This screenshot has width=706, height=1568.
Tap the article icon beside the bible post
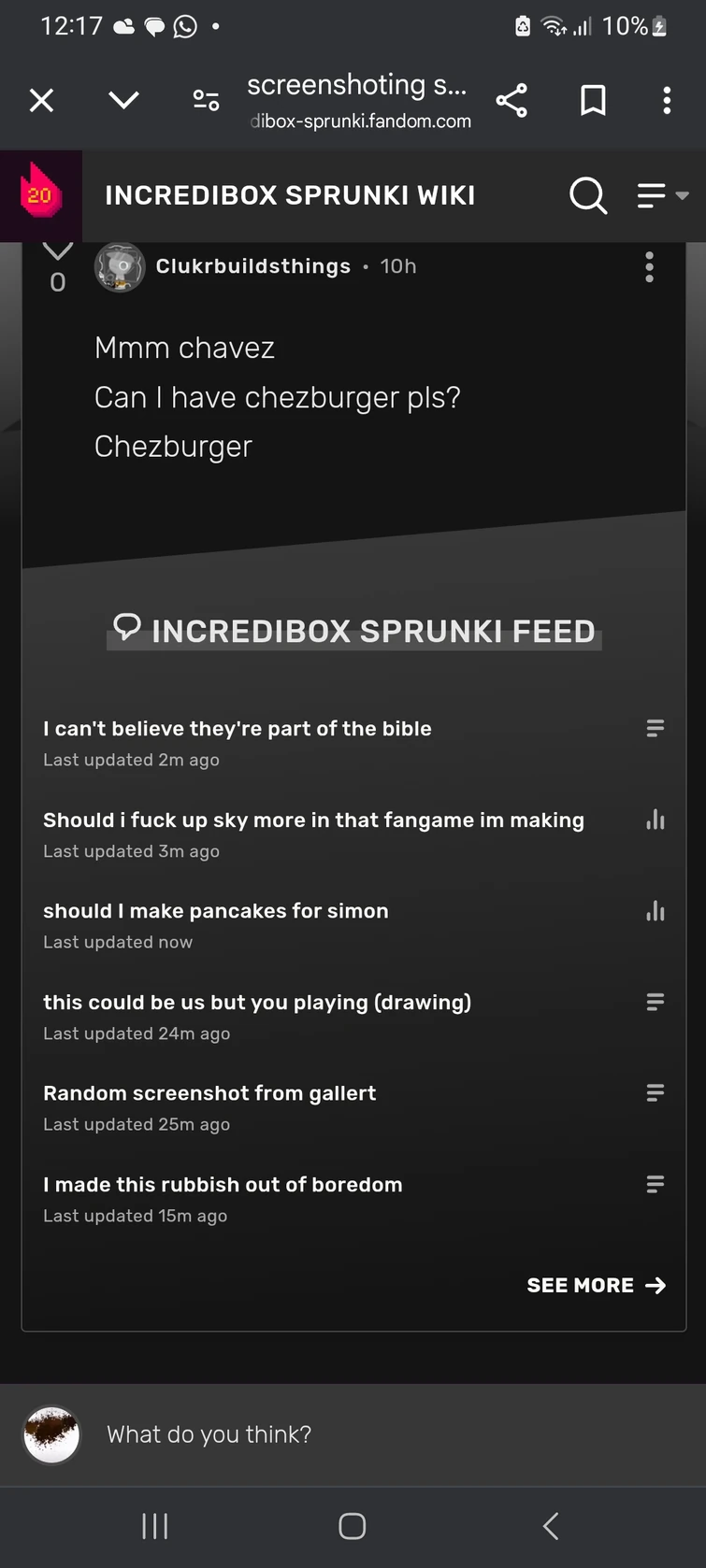(655, 728)
